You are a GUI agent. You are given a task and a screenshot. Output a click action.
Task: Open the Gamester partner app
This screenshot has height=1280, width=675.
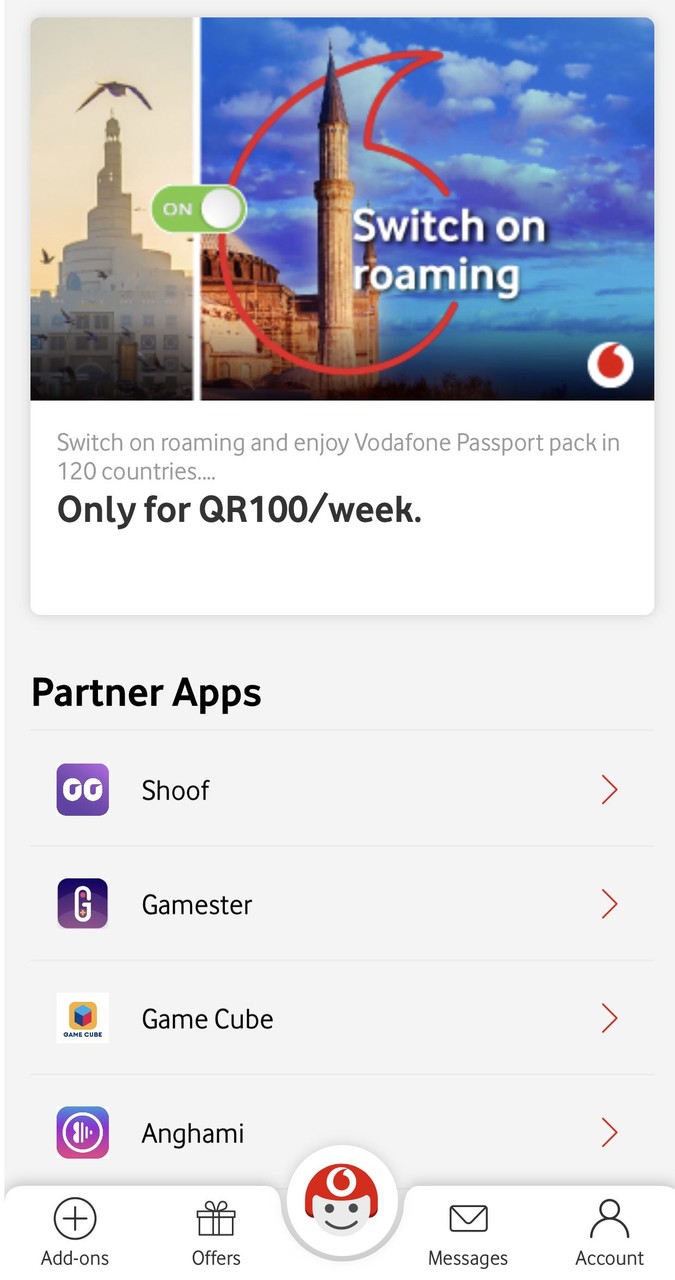(x=342, y=905)
